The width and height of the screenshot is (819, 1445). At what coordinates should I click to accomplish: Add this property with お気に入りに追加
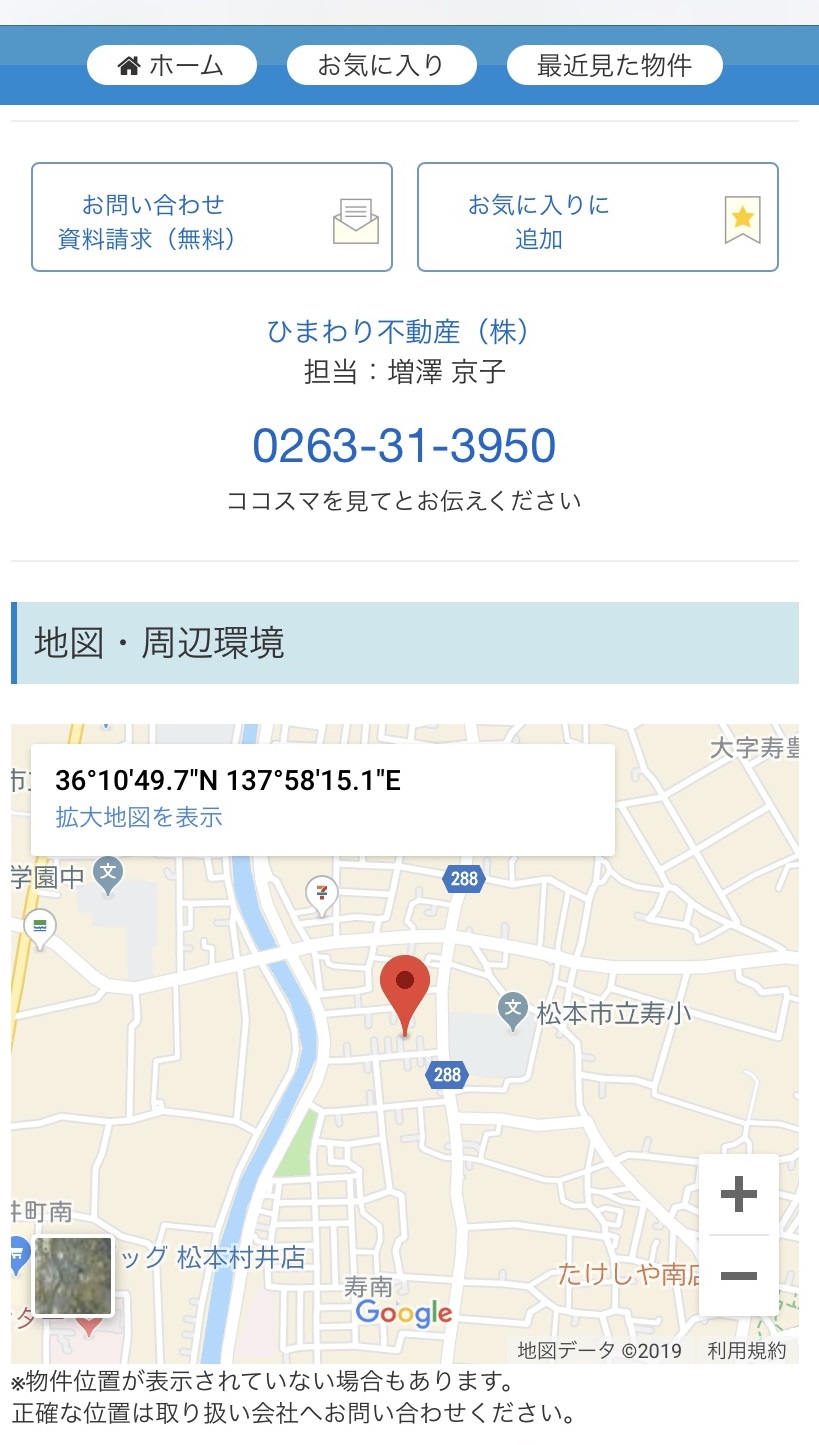point(597,218)
